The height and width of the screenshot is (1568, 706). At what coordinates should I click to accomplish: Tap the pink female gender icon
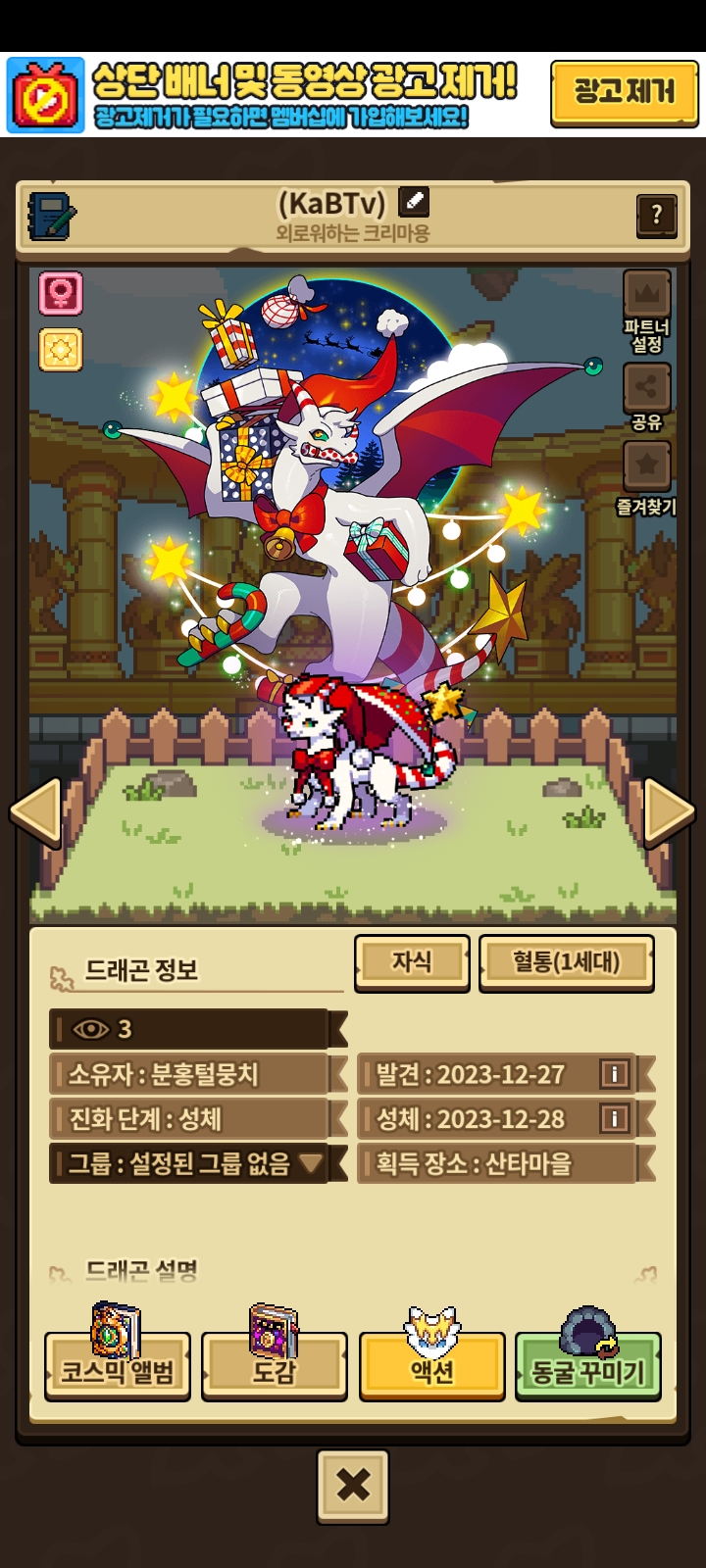tap(61, 293)
